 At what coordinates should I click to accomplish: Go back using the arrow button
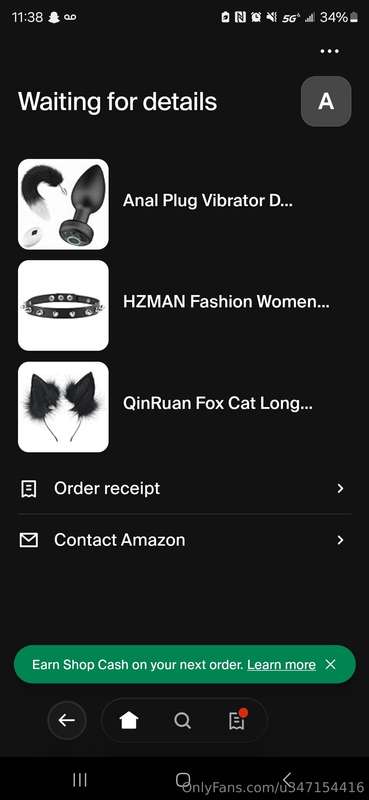pyautogui.click(x=67, y=720)
